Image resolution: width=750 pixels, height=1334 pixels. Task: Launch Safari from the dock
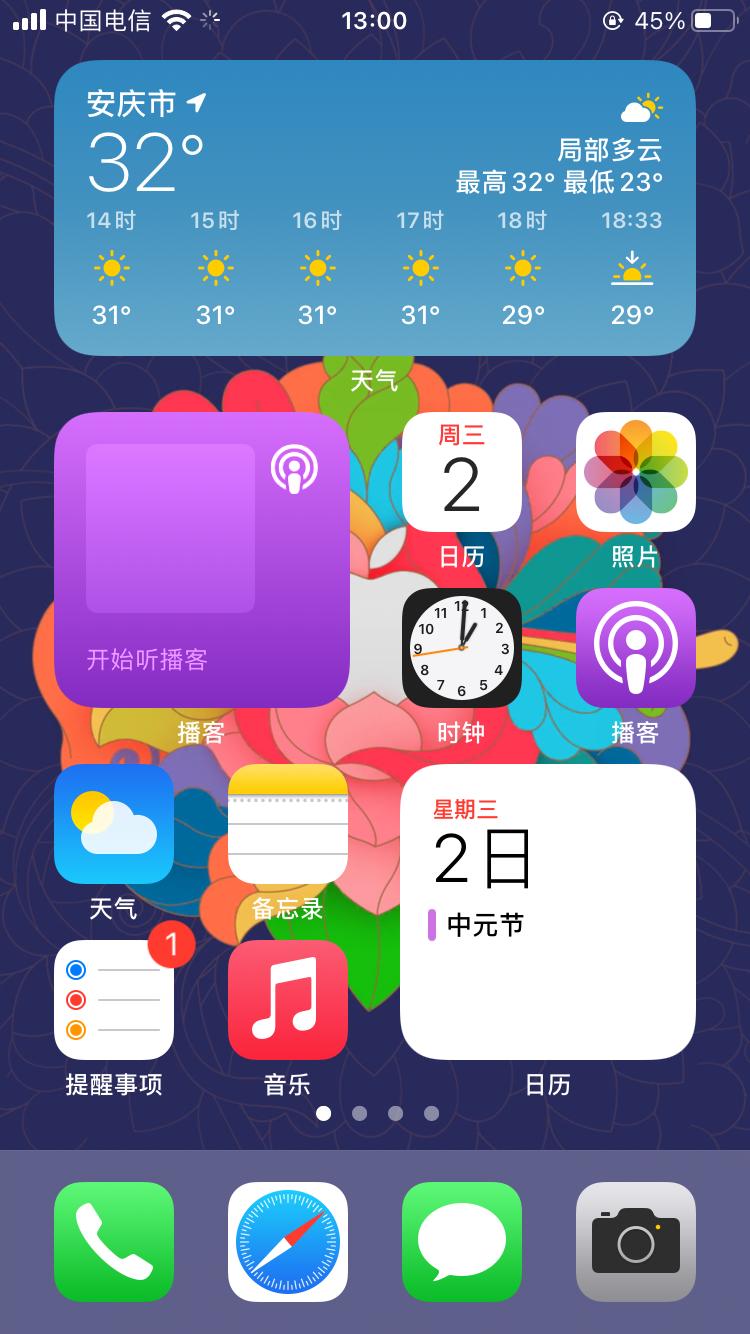pyautogui.click(x=288, y=1242)
